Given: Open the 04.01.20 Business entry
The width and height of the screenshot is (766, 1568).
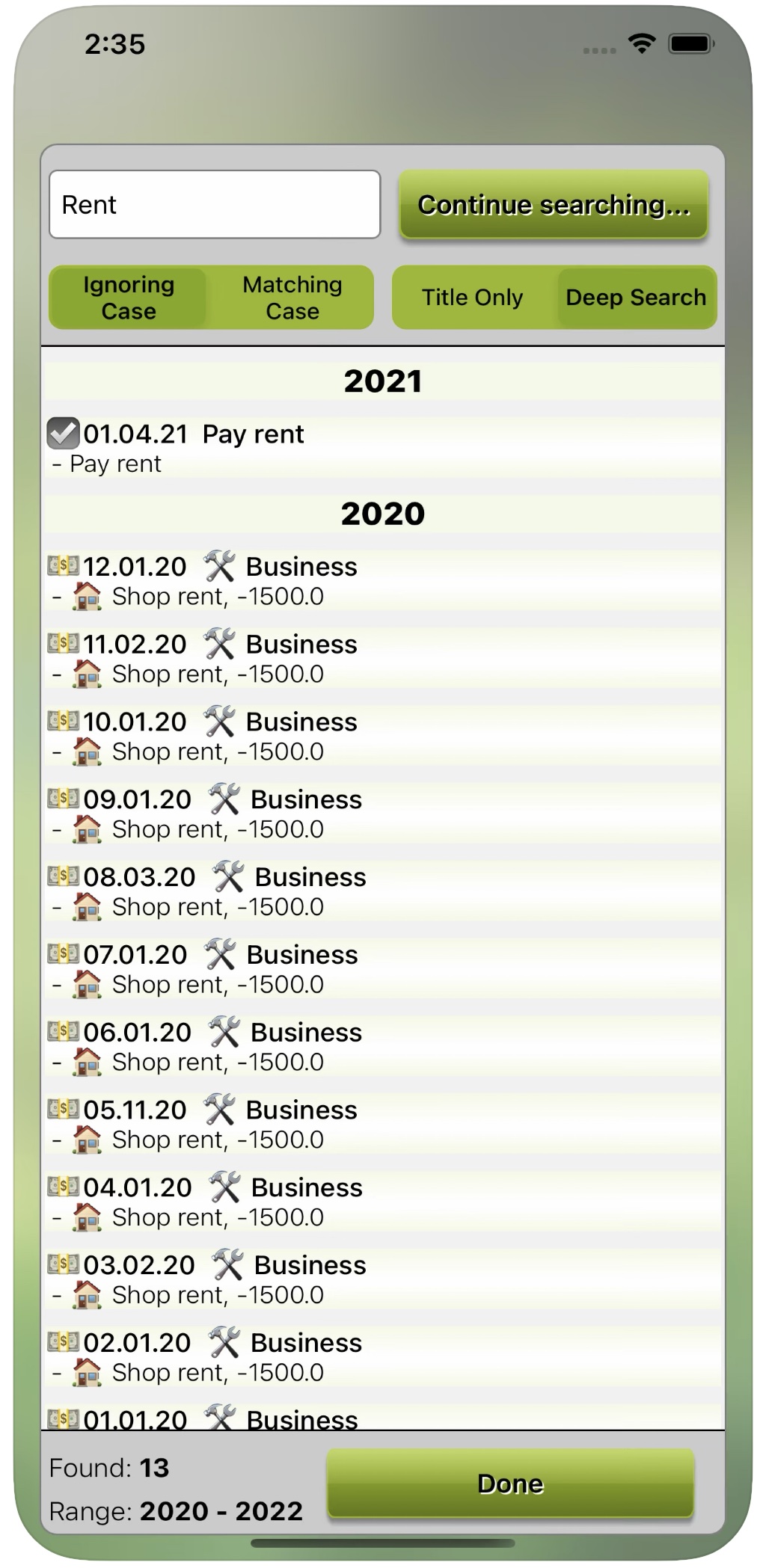Looking at the screenshot, I should point(382,1202).
